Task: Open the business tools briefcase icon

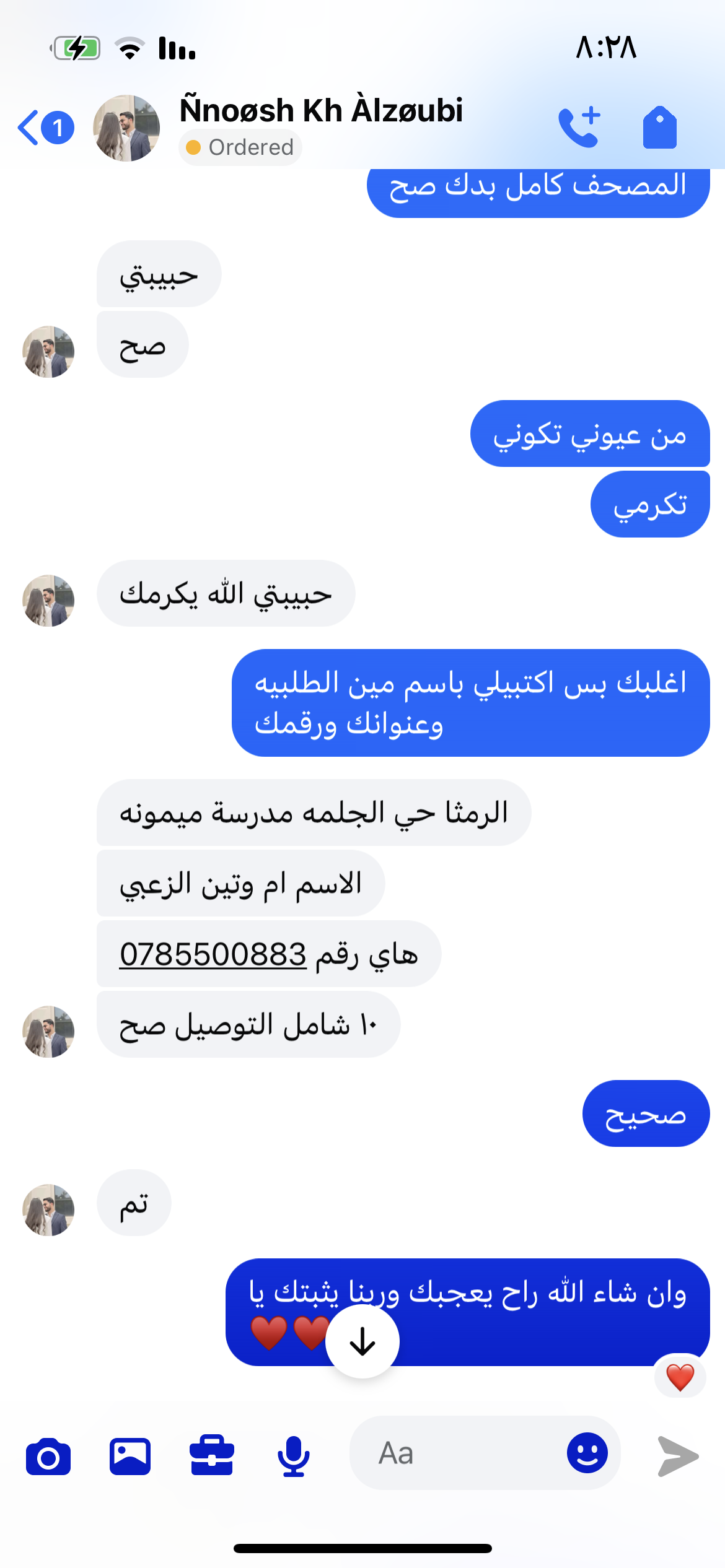Action: (212, 1455)
